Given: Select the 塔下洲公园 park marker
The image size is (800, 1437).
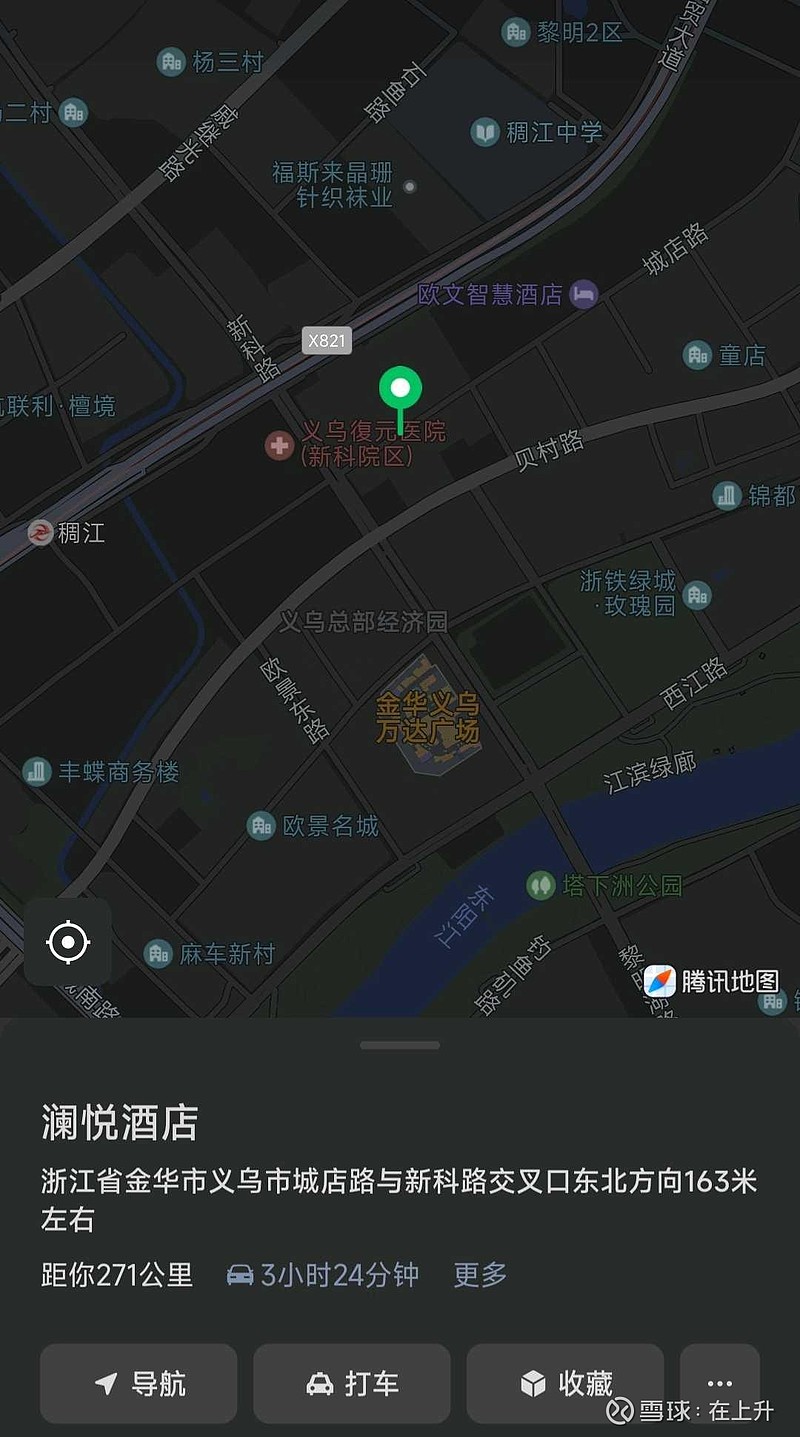Looking at the screenshot, I should pyautogui.click(x=541, y=885).
